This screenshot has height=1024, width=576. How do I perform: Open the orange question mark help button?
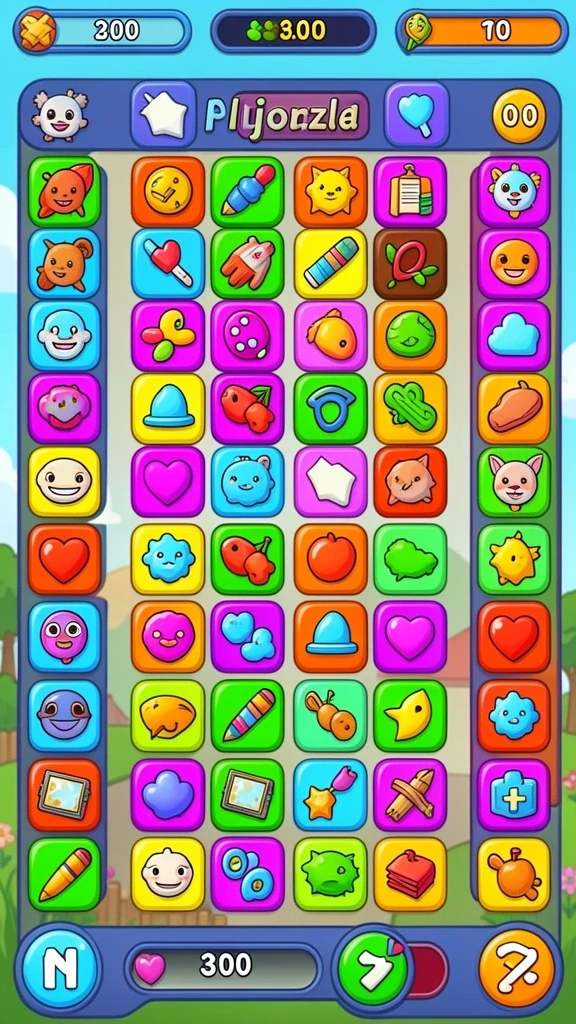[x=517, y=967]
